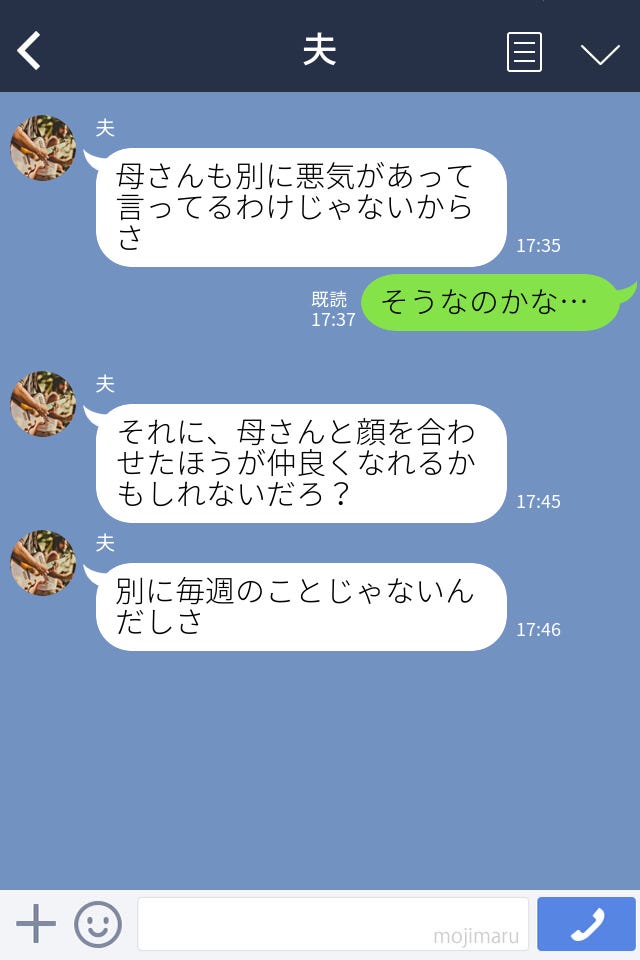Open 夫's avatar beside the 17:35 message
Image resolution: width=640 pixels, height=960 pixels.
pos(43,148)
